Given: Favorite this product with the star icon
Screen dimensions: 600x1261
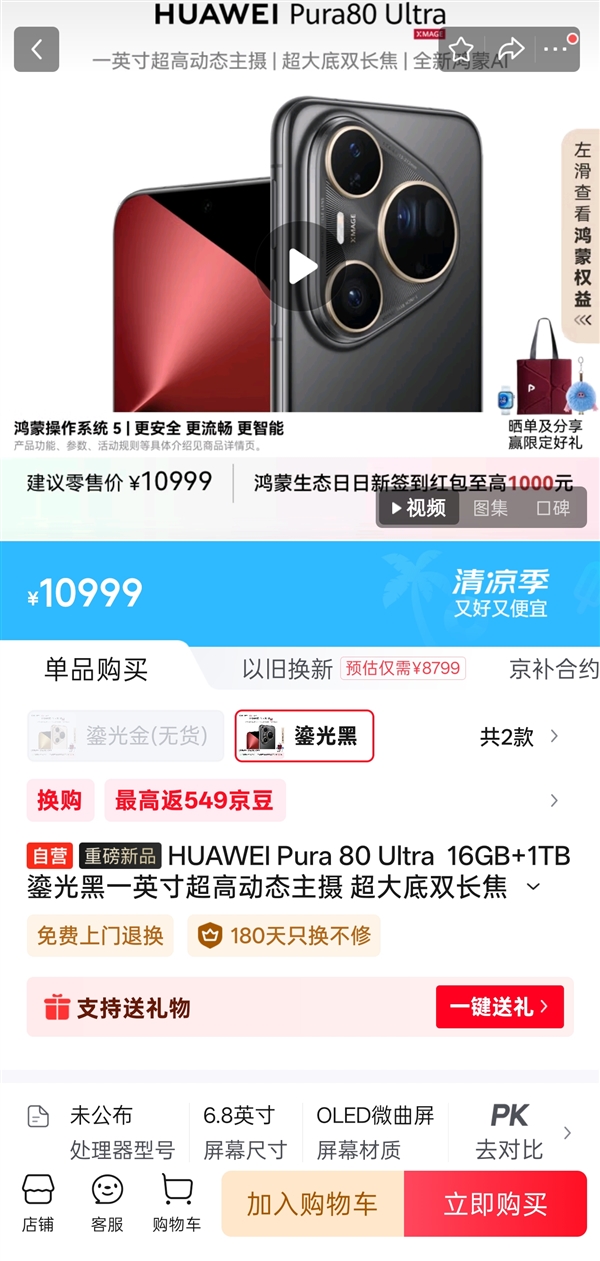Looking at the screenshot, I should [x=461, y=49].
